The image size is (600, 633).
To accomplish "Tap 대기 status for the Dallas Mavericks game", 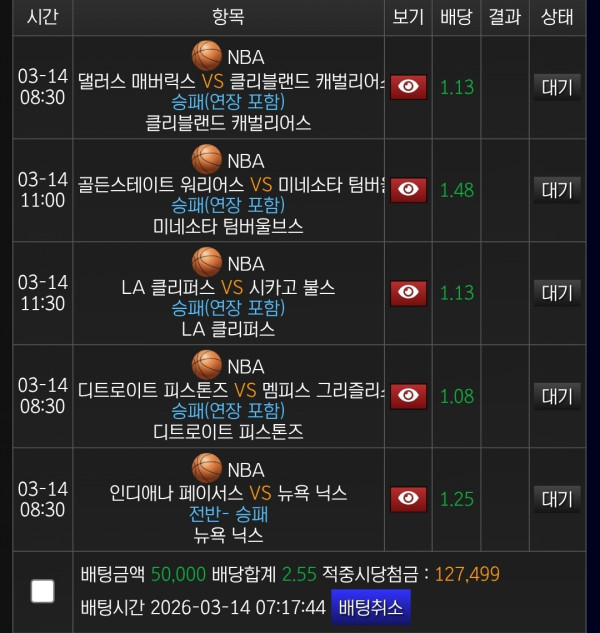I will point(556,87).
